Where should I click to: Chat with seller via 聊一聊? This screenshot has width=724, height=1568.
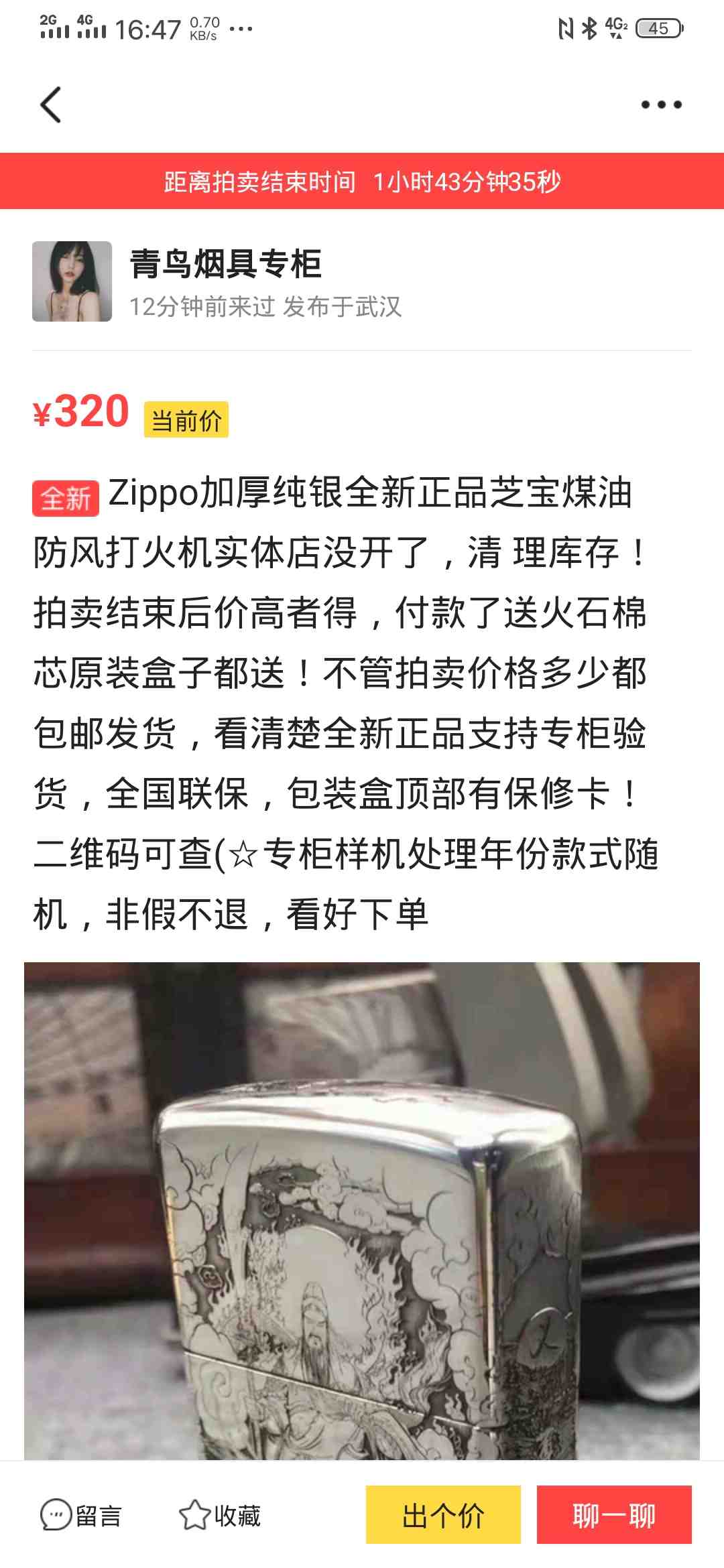[613, 1515]
